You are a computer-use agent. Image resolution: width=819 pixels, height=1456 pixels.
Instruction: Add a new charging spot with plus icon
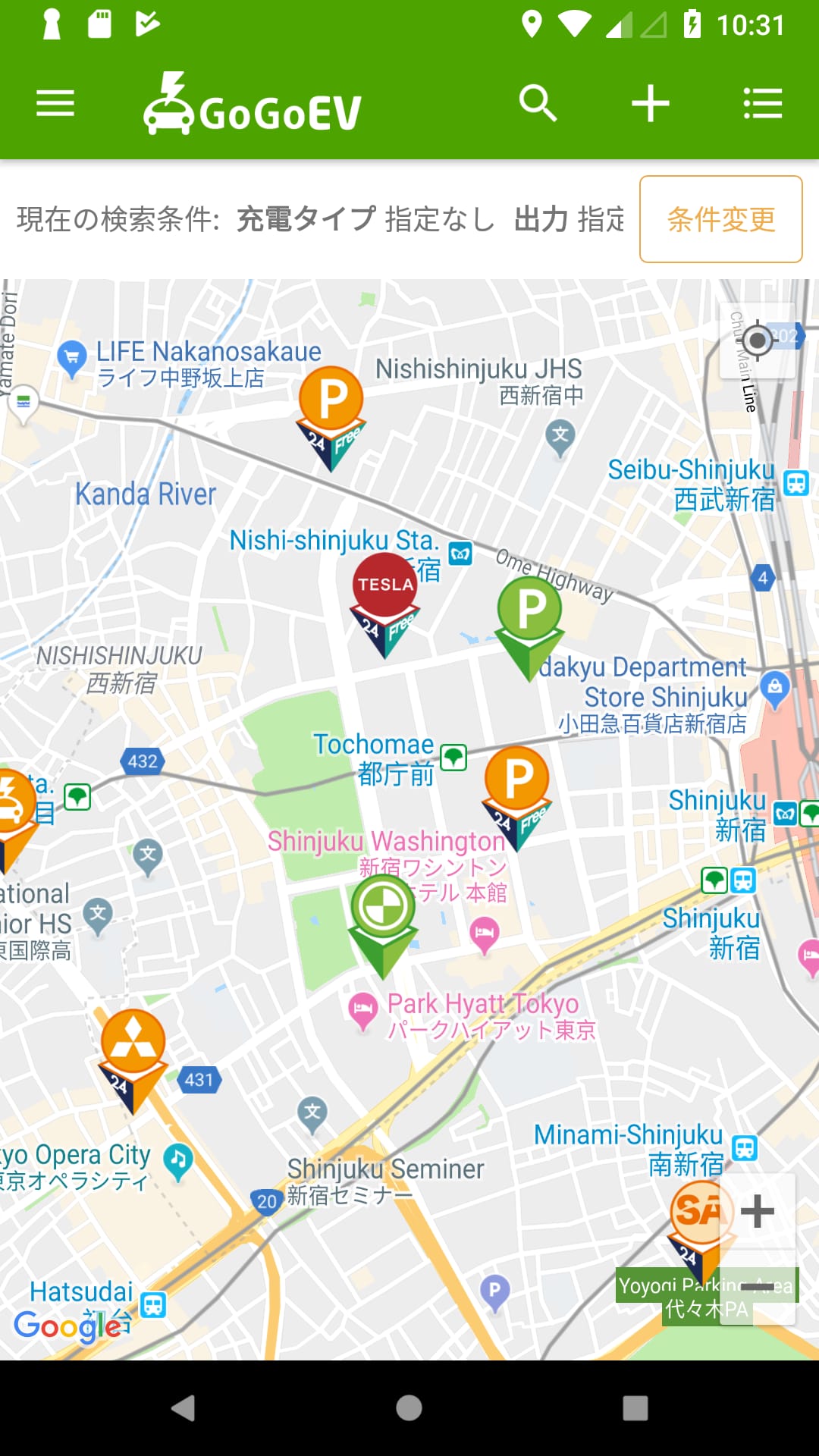(x=651, y=103)
